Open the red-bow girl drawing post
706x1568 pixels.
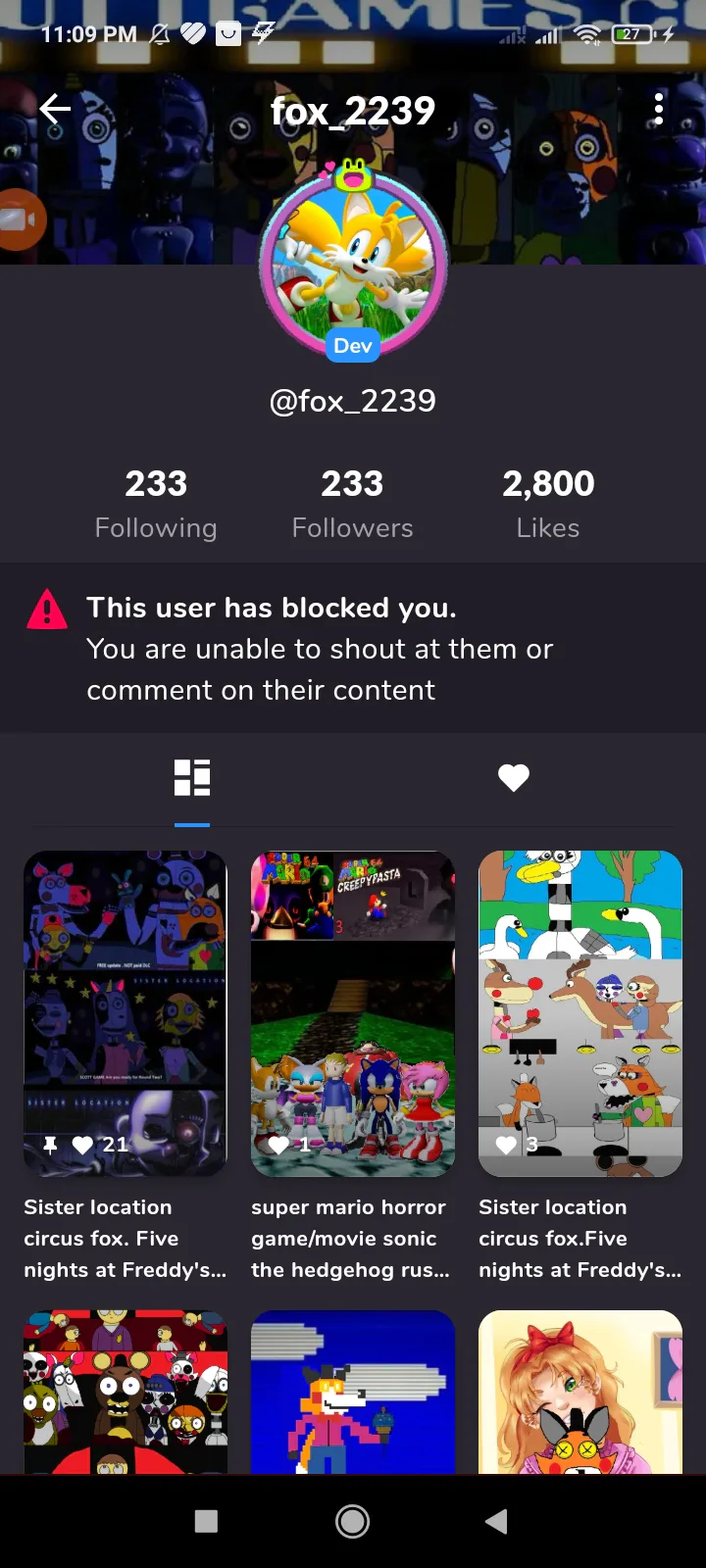(580, 1392)
